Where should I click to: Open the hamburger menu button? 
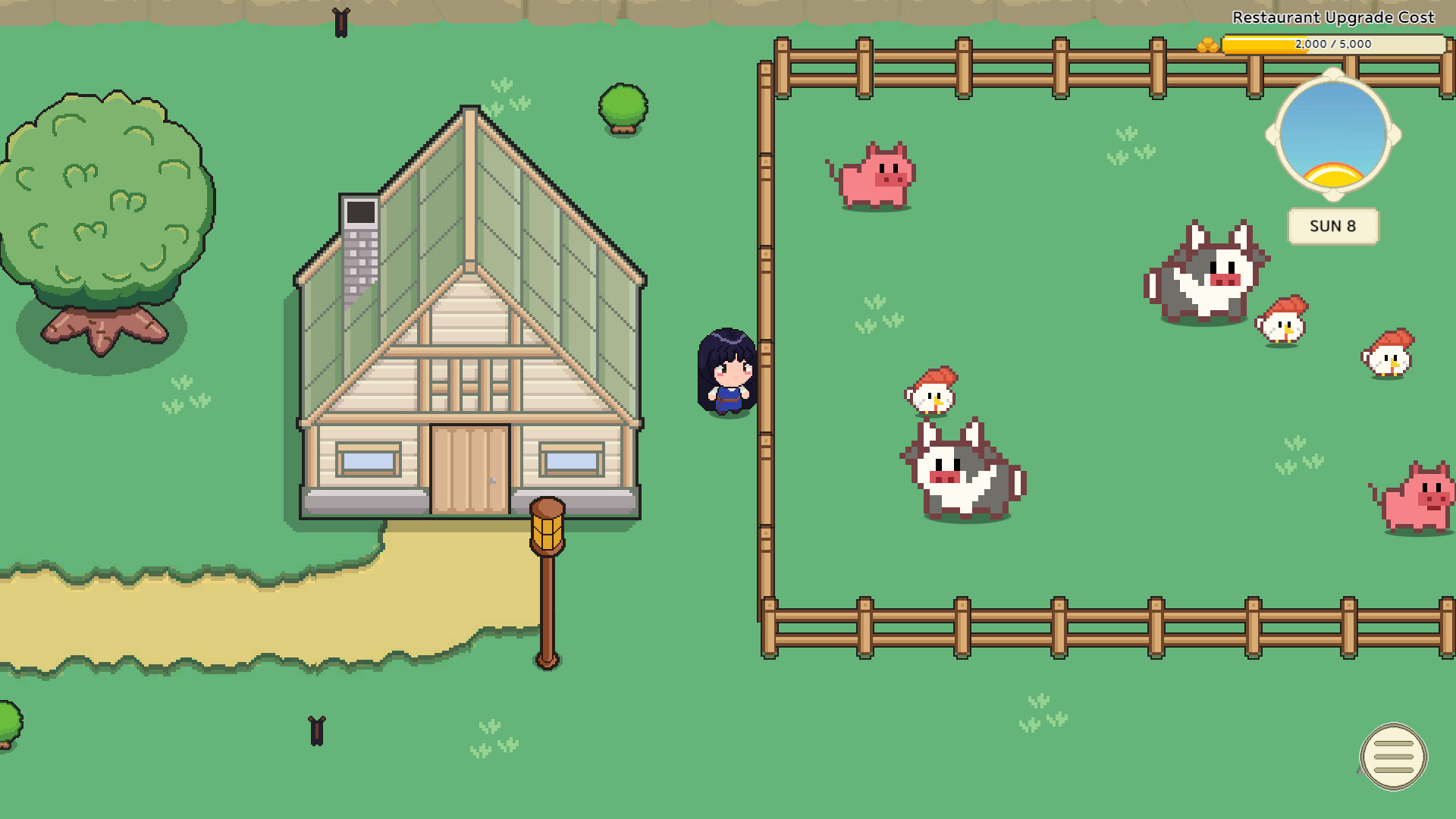pos(1393,756)
